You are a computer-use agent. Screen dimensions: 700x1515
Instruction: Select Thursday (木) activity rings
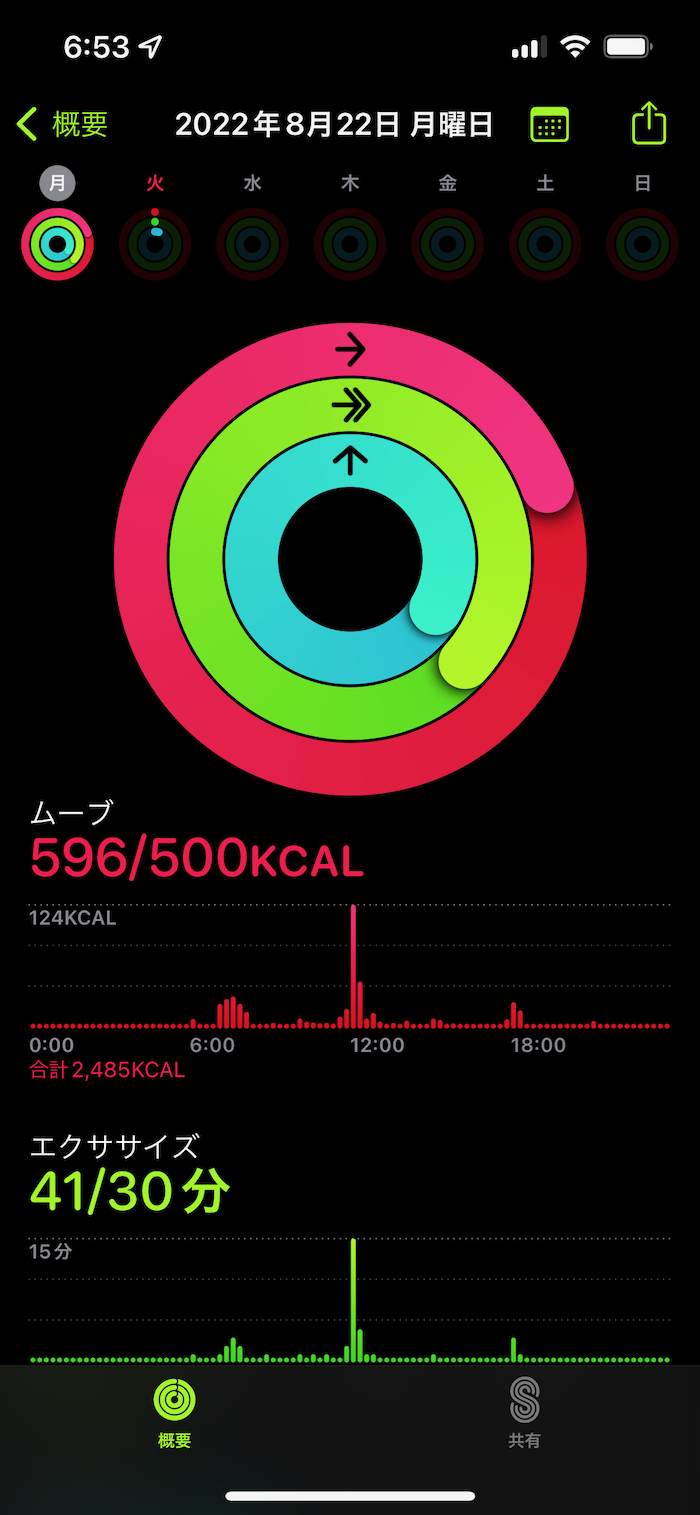click(x=350, y=243)
